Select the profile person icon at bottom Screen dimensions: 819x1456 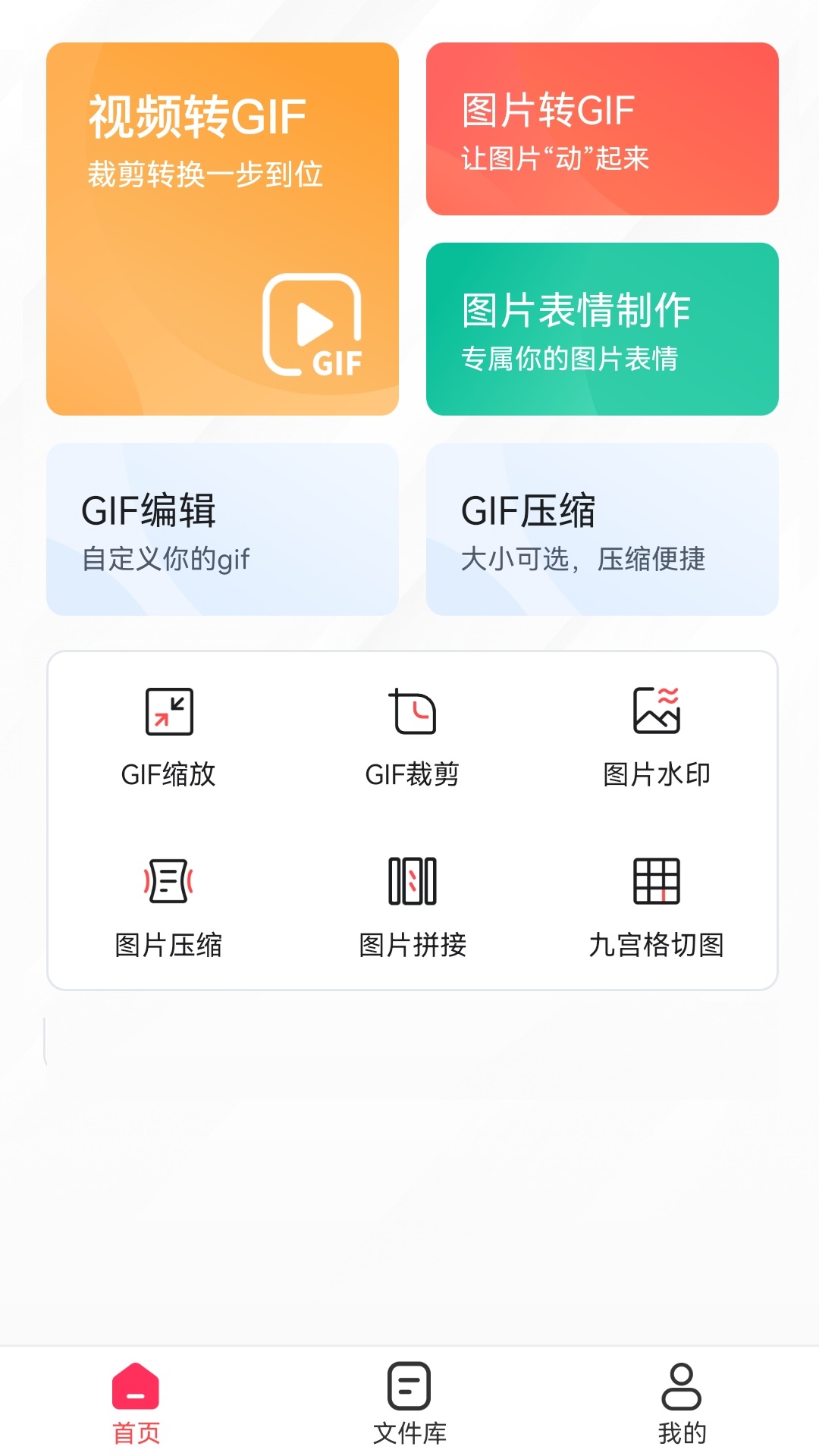click(681, 1395)
